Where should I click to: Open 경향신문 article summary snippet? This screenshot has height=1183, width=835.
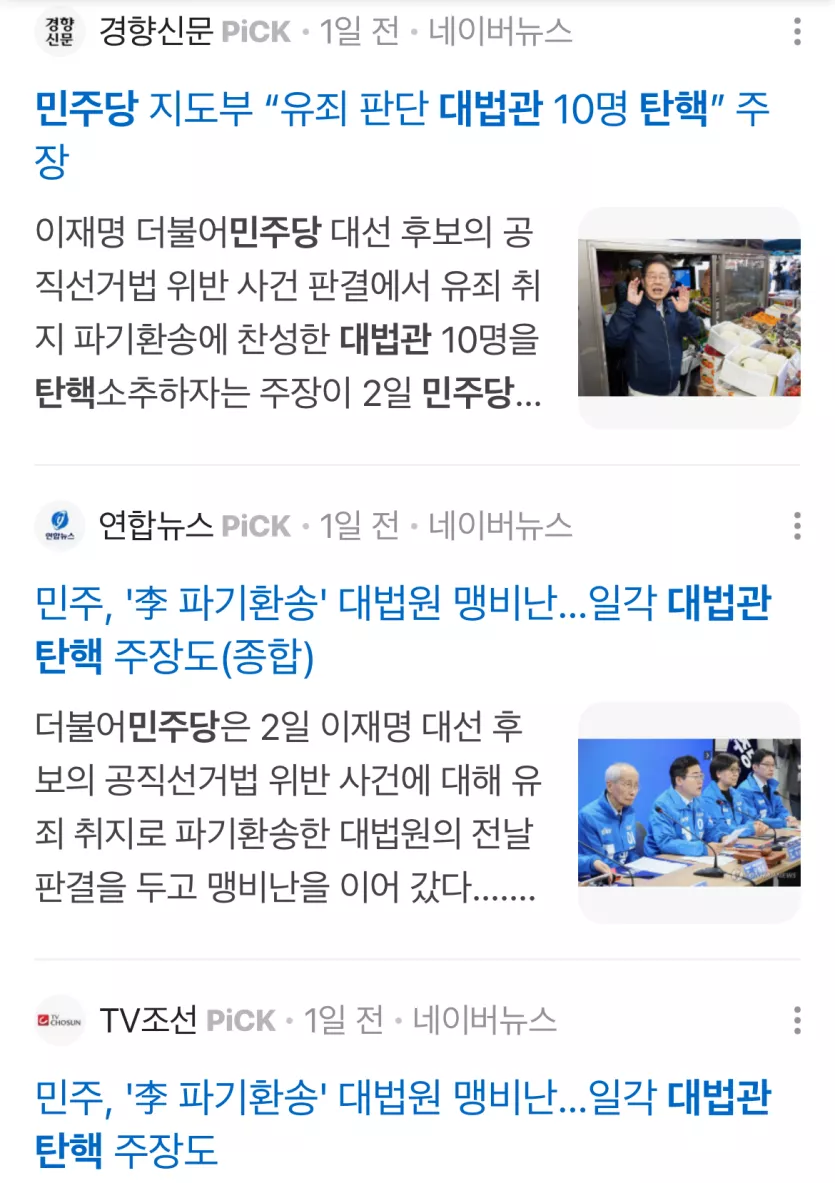click(x=288, y=315)
